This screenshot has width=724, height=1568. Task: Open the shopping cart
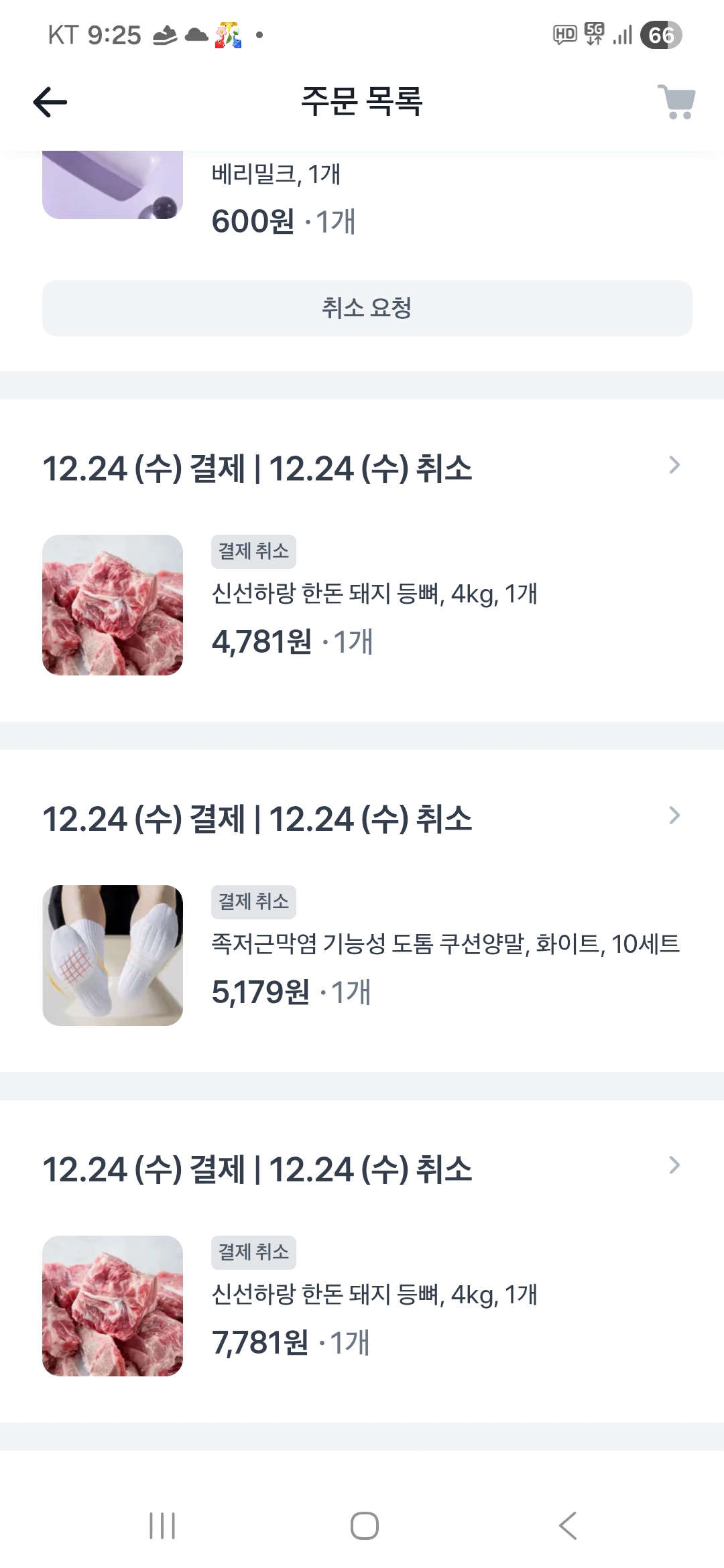[676, 103]
